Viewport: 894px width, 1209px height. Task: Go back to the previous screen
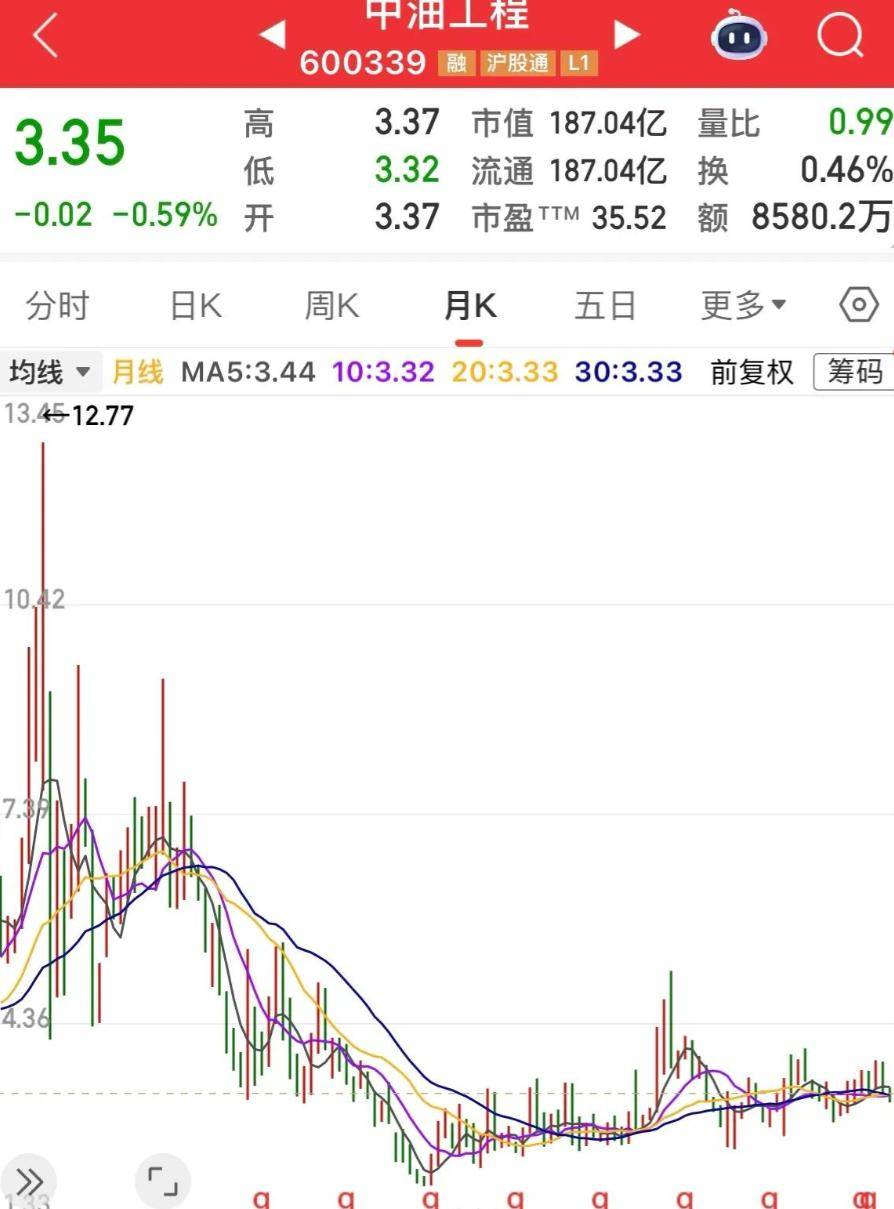(46, 37)
